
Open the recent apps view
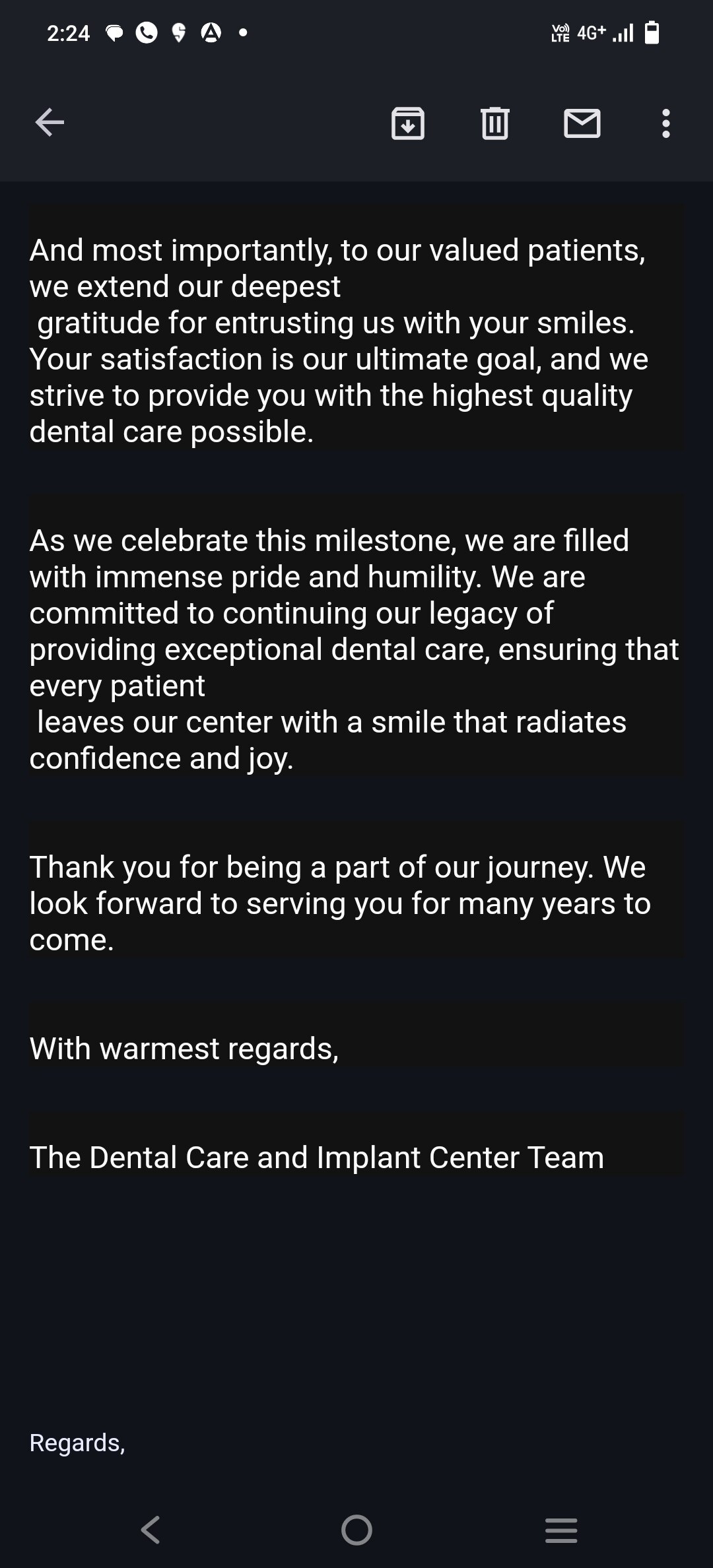point(561,1530)
